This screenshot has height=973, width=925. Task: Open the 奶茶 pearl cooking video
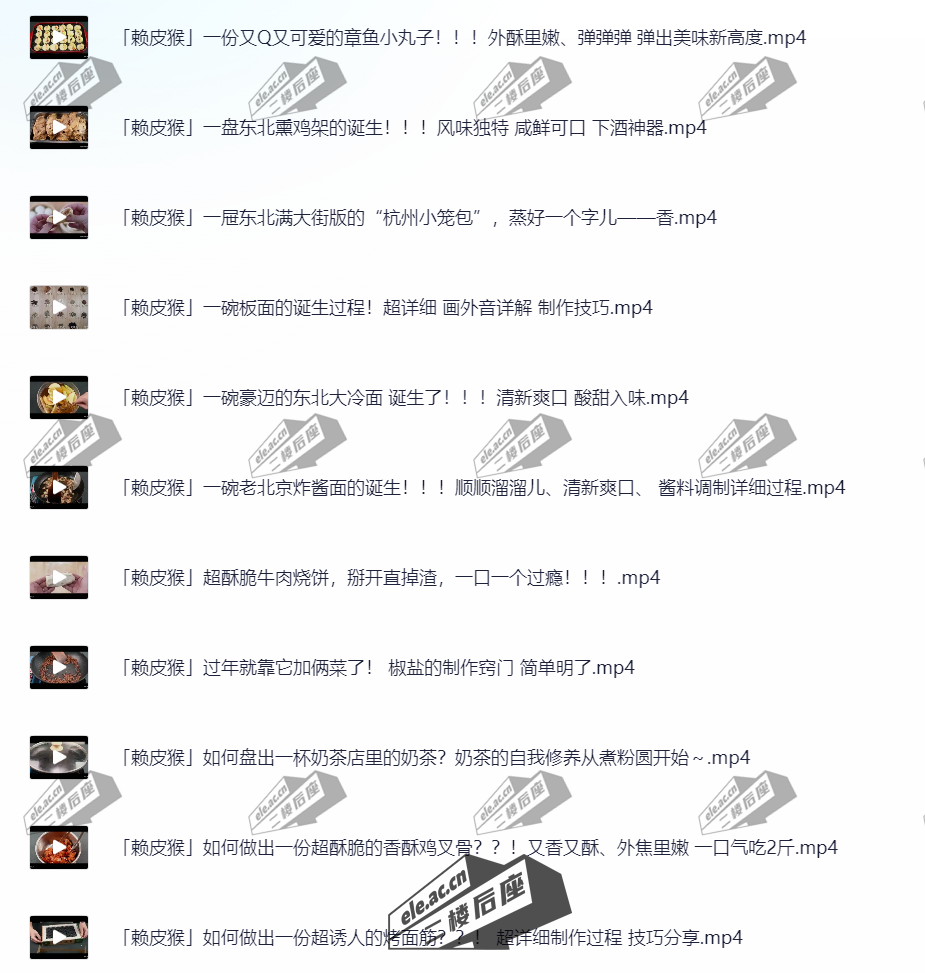(434, 758)
